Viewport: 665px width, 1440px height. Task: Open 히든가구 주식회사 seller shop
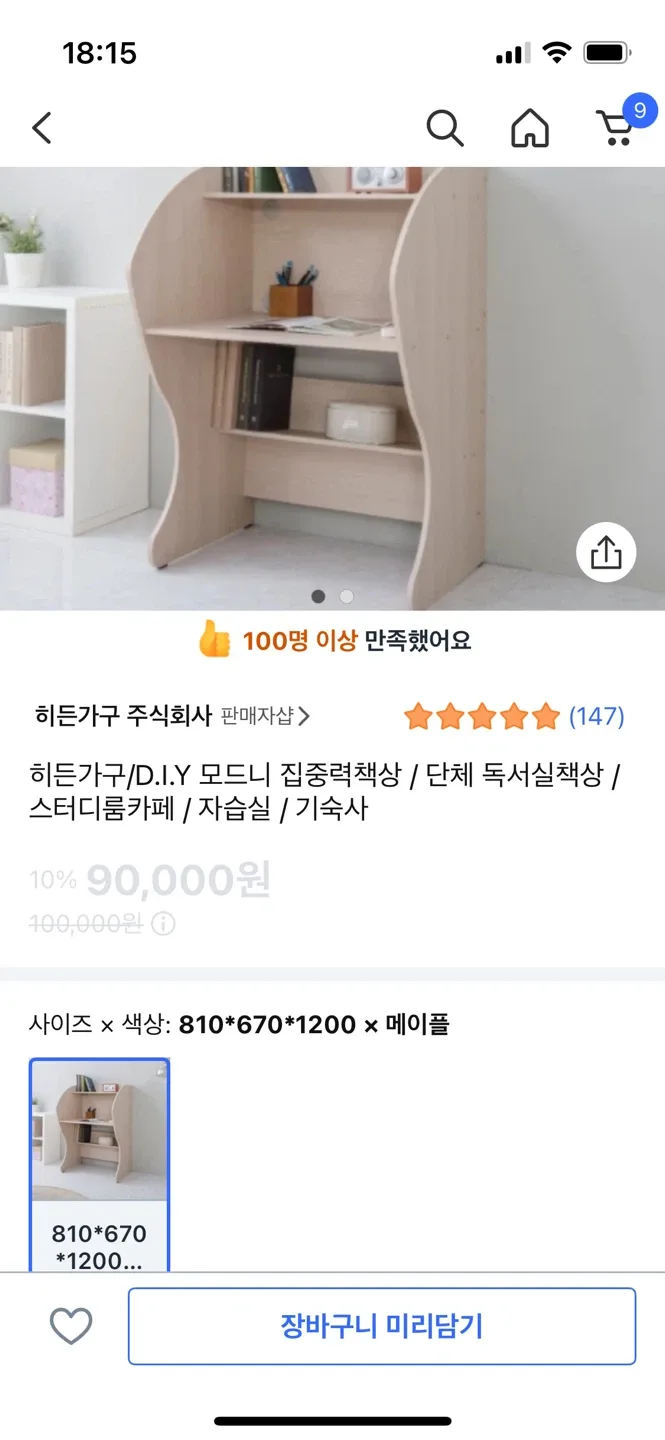[x=172, y=716]
